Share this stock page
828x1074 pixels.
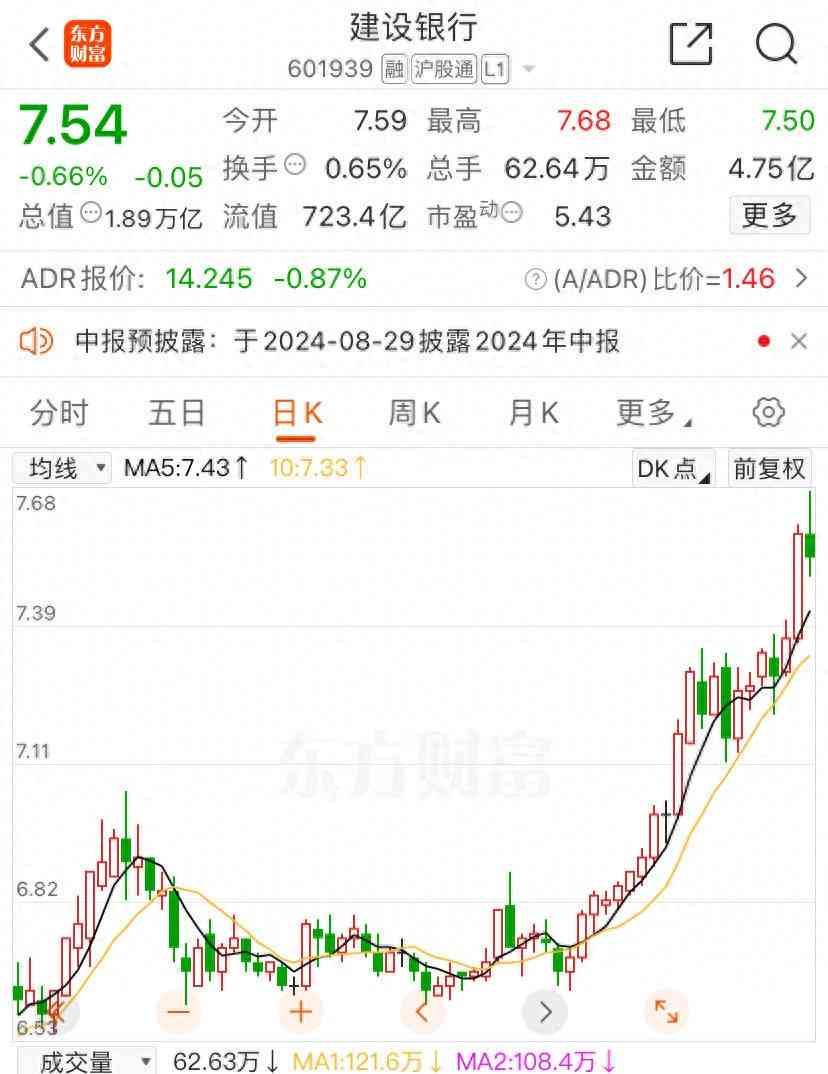click(x=690, y=44)
